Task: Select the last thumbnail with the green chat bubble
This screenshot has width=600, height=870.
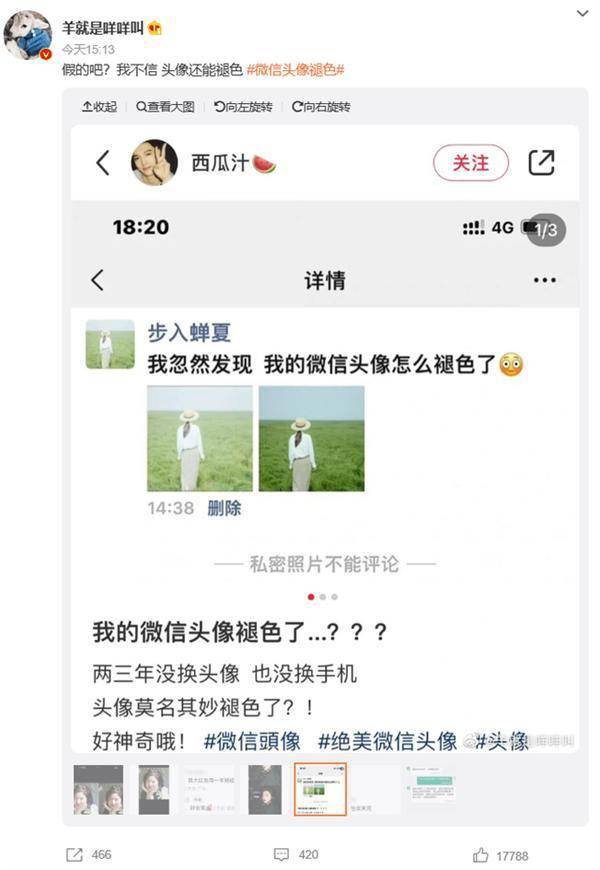Action: (x=430, y=789)
